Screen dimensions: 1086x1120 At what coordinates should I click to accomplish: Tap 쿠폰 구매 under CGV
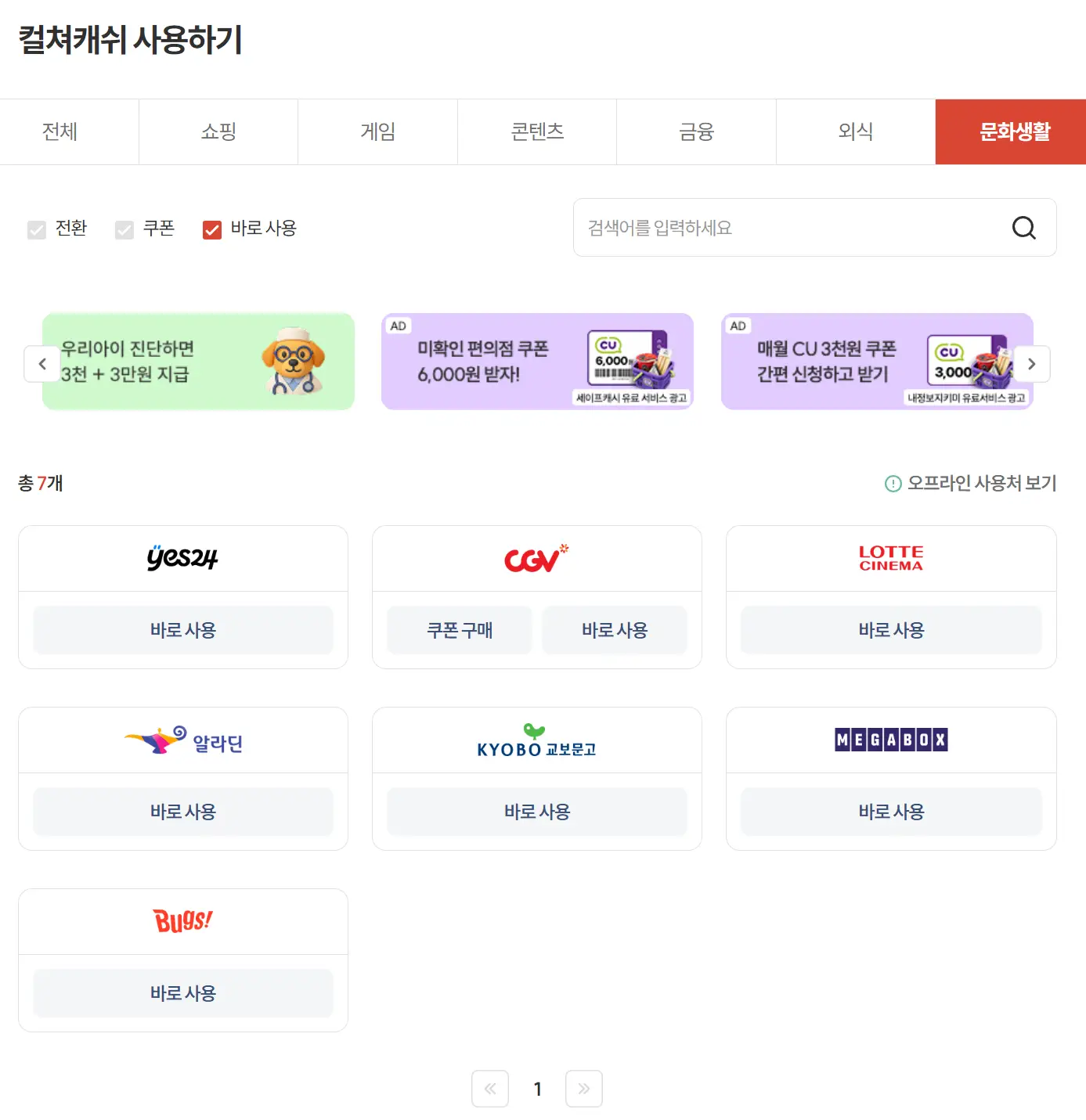click(x=460, y=630)
